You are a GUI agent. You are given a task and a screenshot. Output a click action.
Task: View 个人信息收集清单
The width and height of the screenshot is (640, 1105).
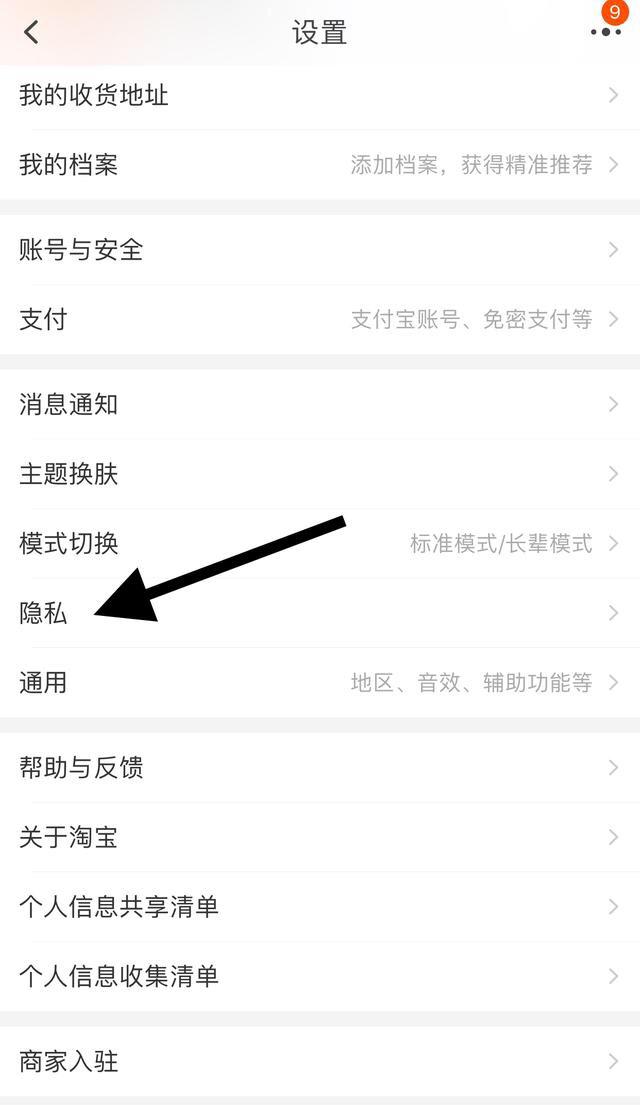tap(320, 976)
